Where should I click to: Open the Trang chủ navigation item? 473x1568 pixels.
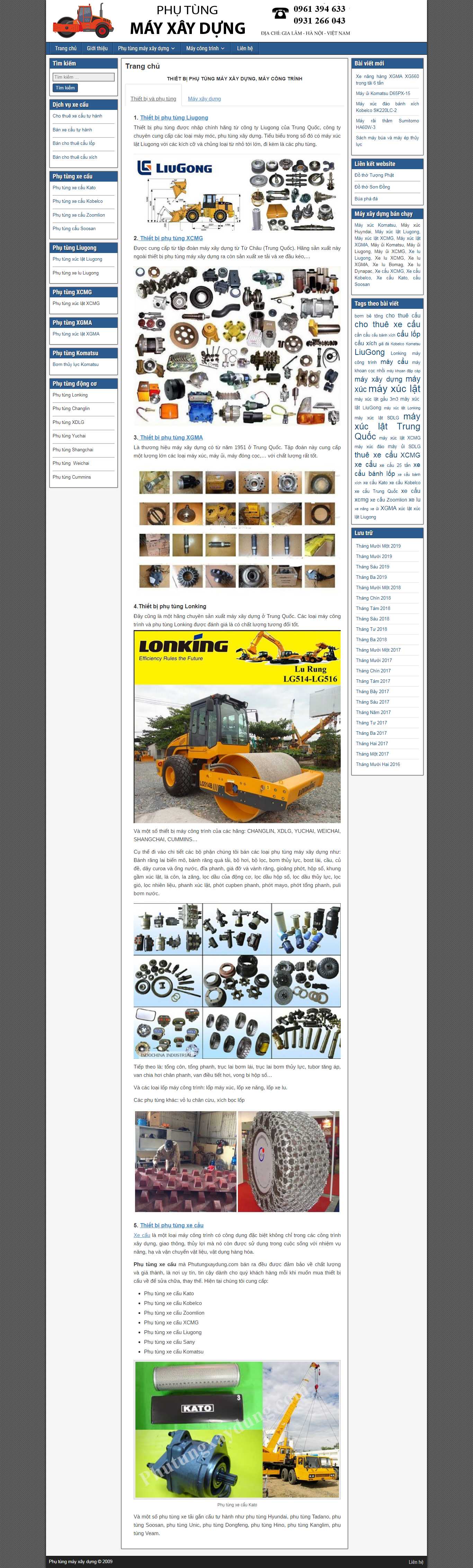pyautogui.click(x=66, y=49)
